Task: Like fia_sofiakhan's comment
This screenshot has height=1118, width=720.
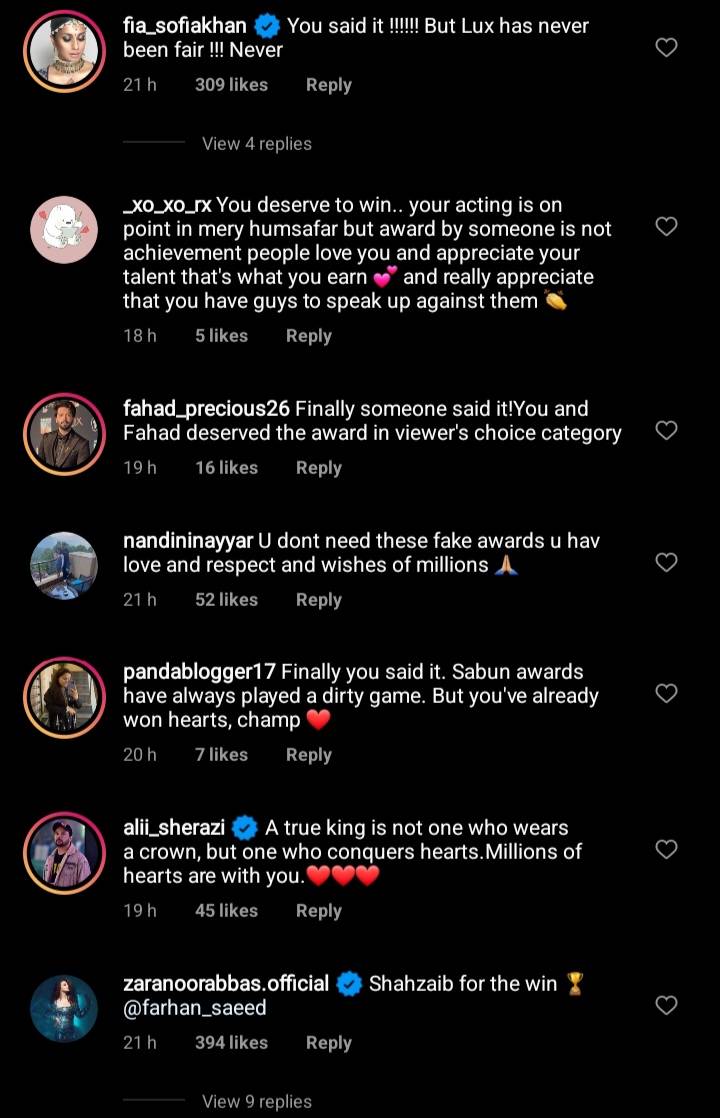Action: pos(666,47)
